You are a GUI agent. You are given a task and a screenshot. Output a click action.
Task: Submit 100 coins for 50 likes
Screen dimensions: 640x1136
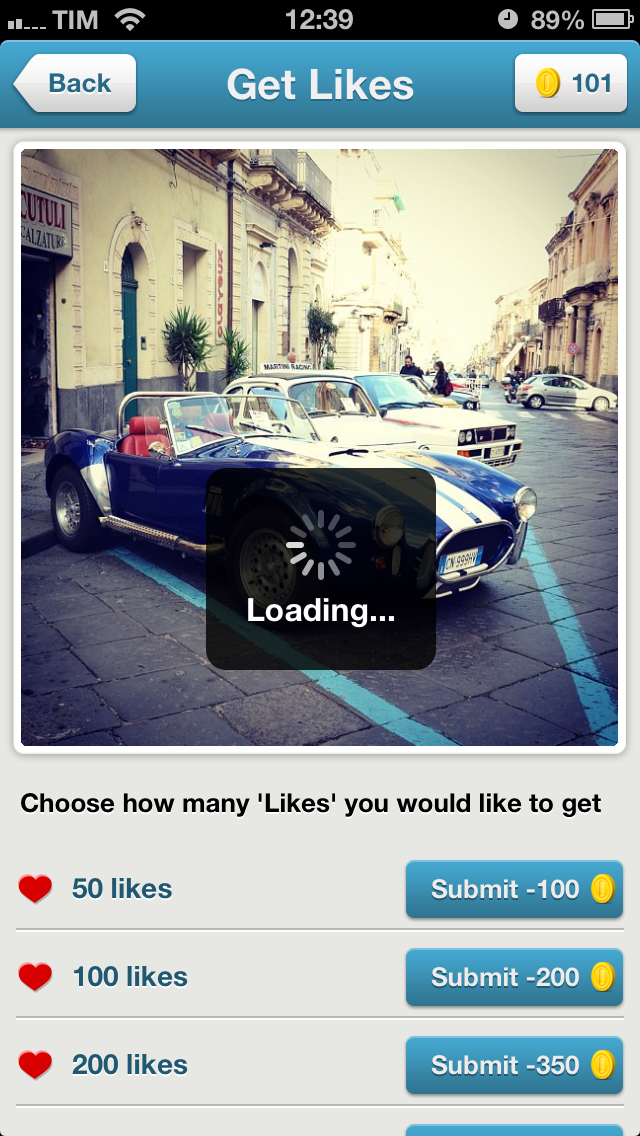tap(514, 889)
